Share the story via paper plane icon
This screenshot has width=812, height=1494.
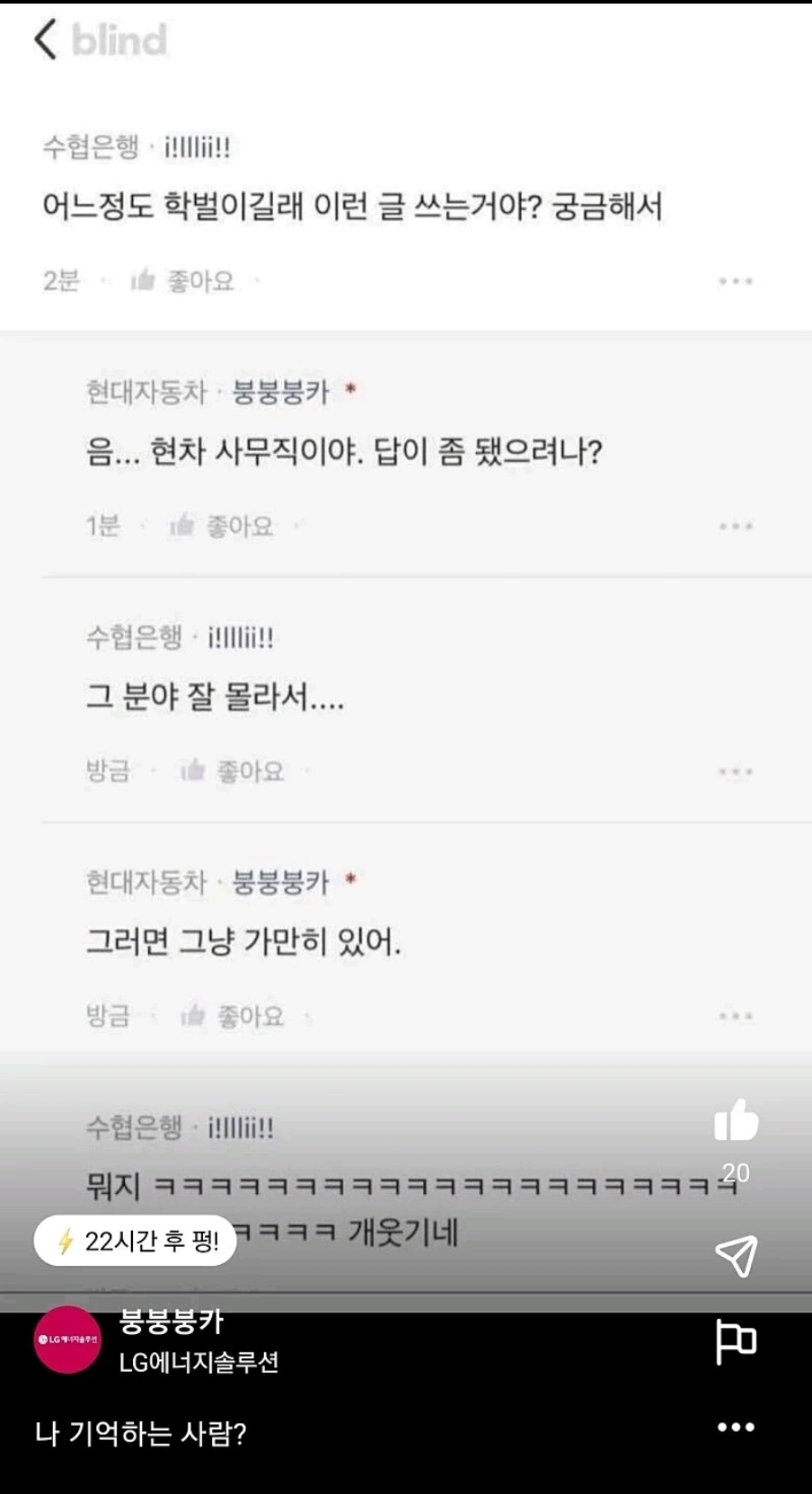click(736, 1256)
